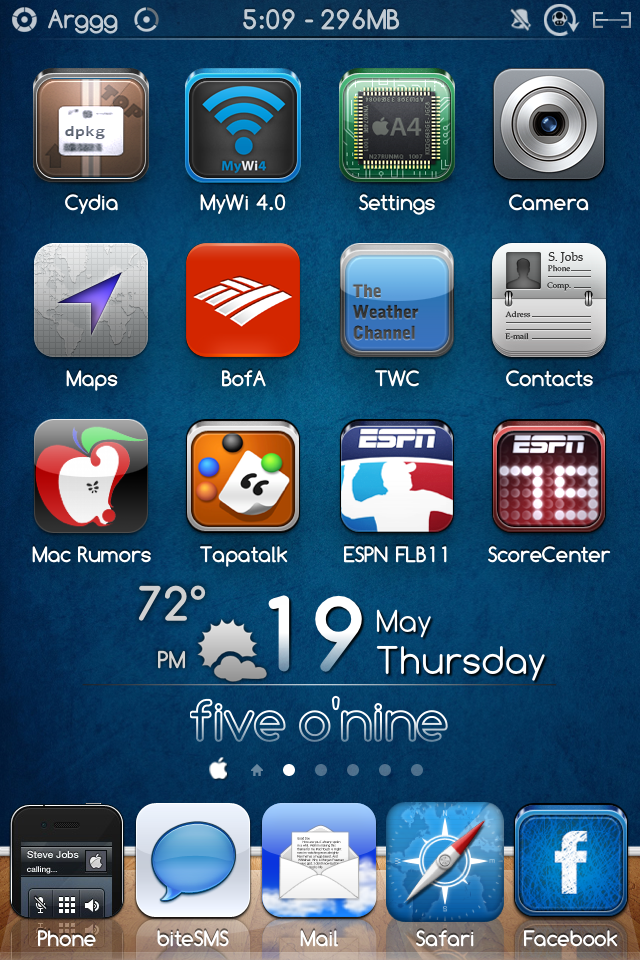This screenshot has height=960, width=640.
Task: Launch biteSMS from the dock
Action: tap(193, 862)
